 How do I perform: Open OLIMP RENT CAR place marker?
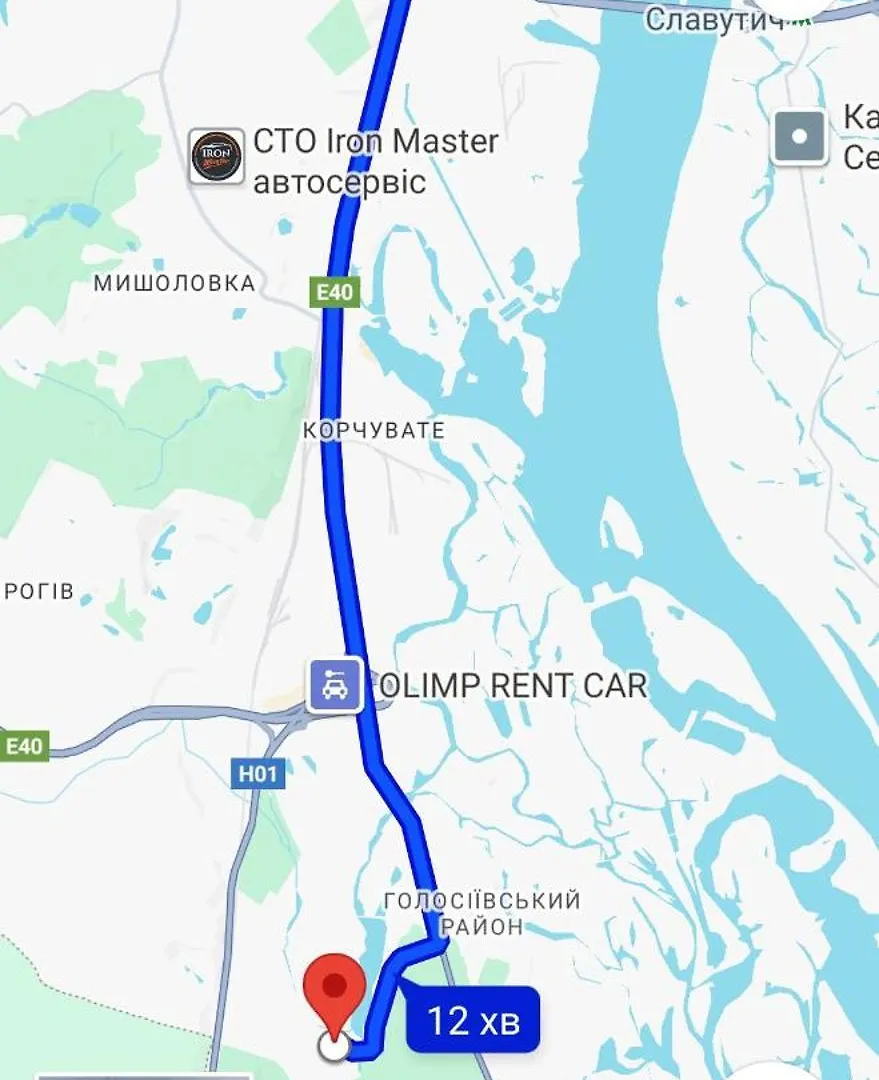(335, 685)
